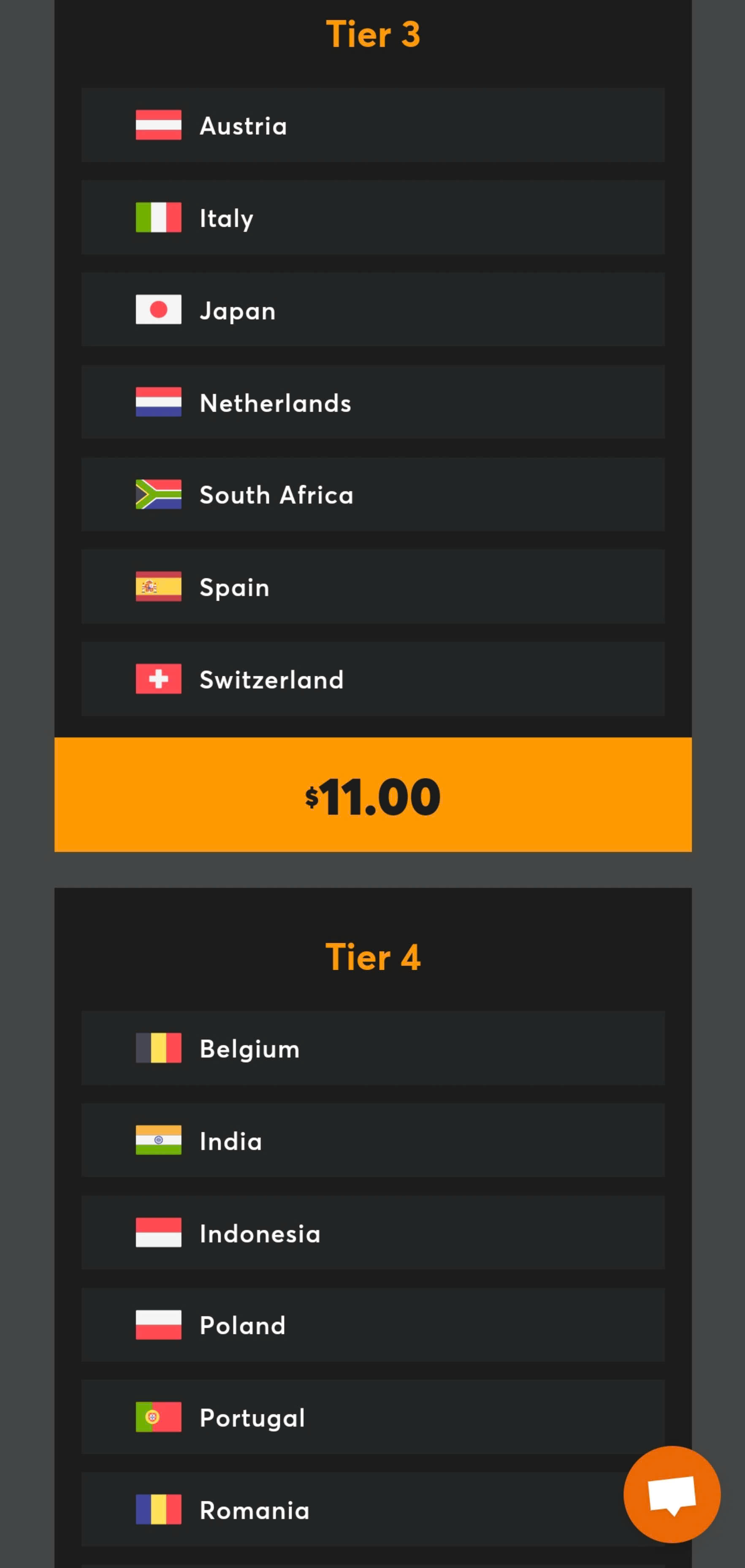
Task: Open the live chat bubble
Action: (x=672, y=1494)
